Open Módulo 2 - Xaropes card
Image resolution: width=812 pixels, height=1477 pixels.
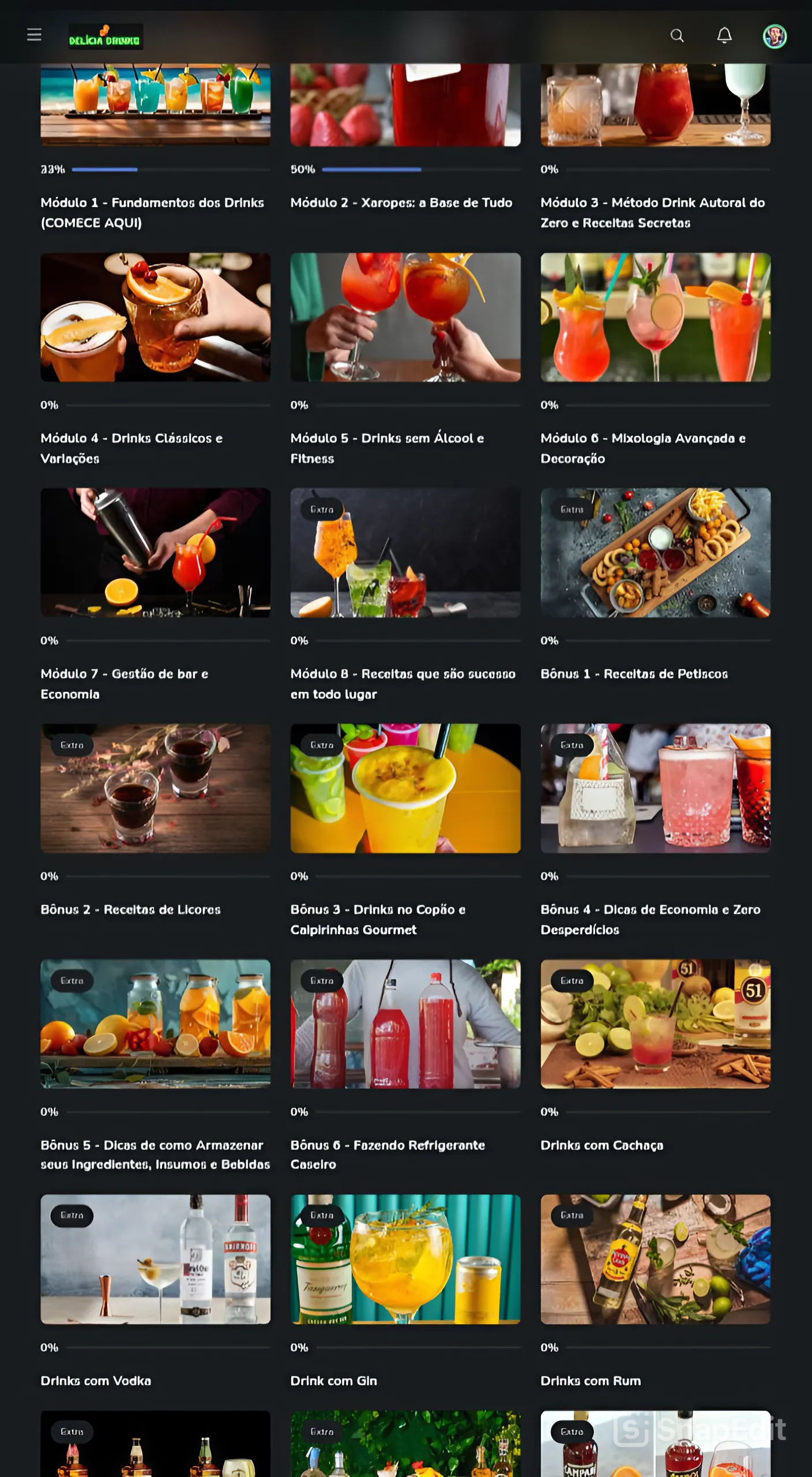[405, 104]
